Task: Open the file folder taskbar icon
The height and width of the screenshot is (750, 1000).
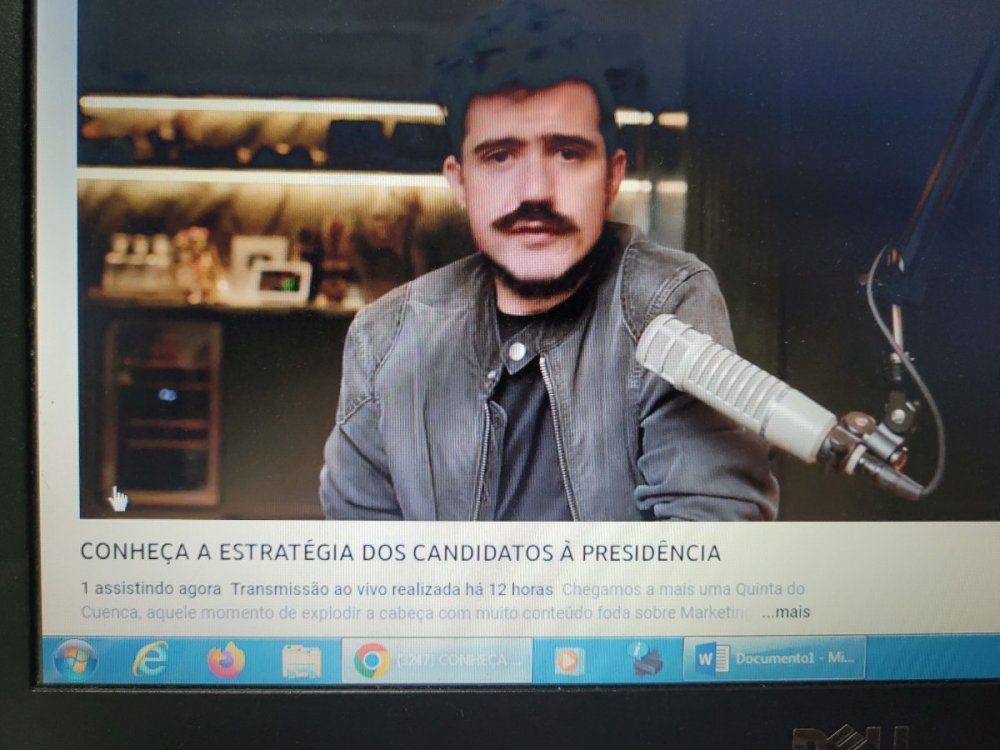Action: 301,661
